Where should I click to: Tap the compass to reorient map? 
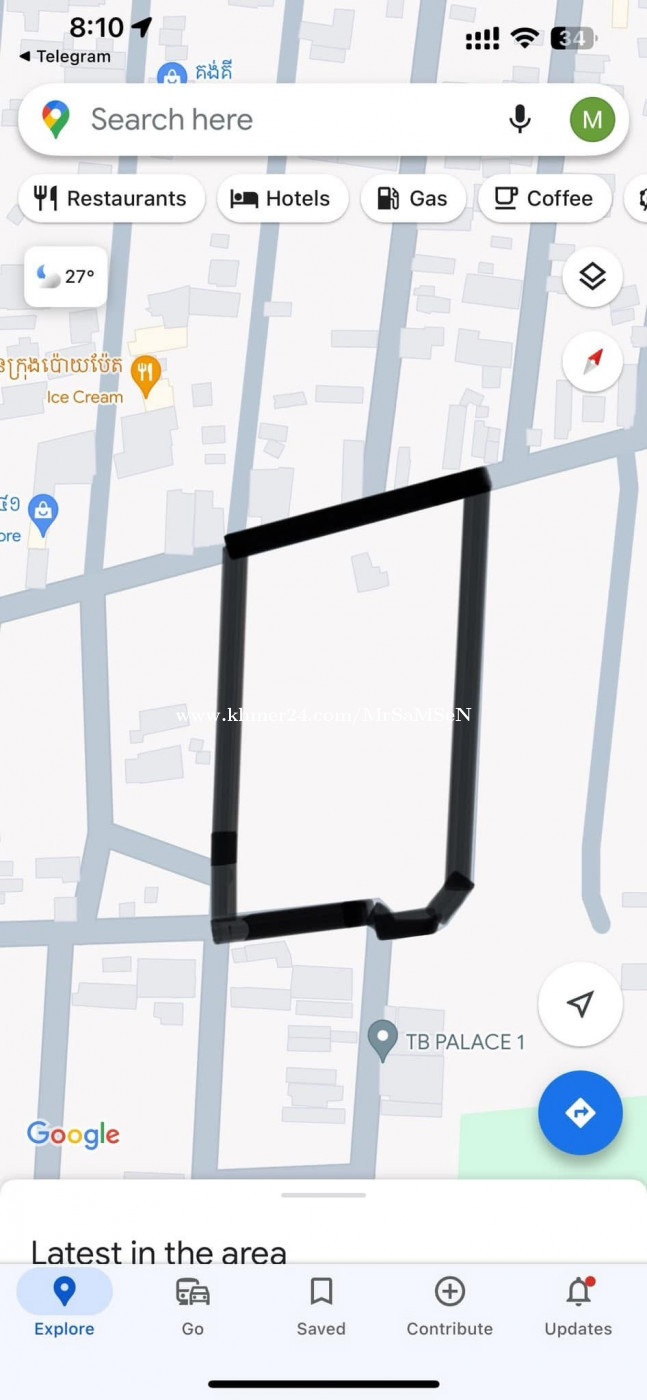point(592,361)
